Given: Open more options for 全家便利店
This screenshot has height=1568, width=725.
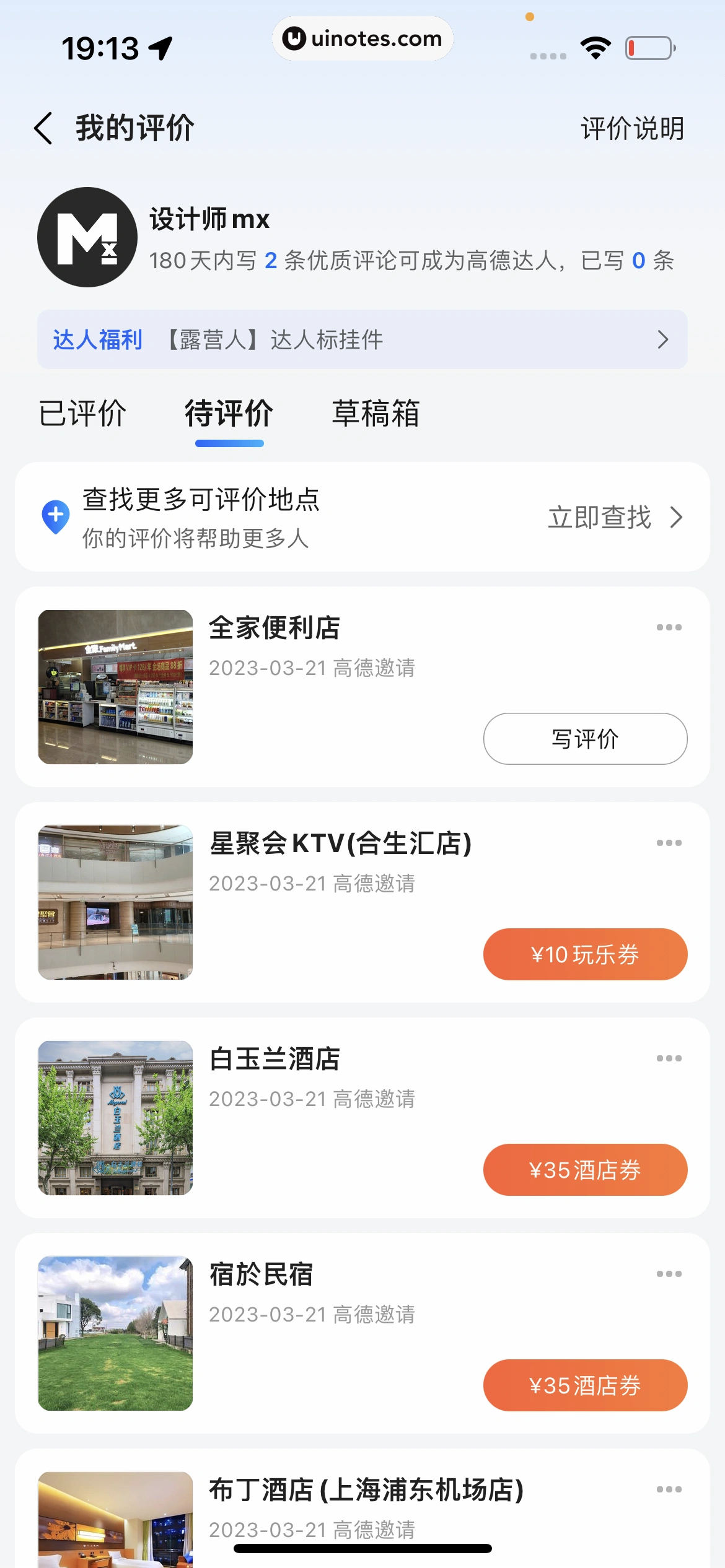Looking at the screenshot, I should point(668,627).
